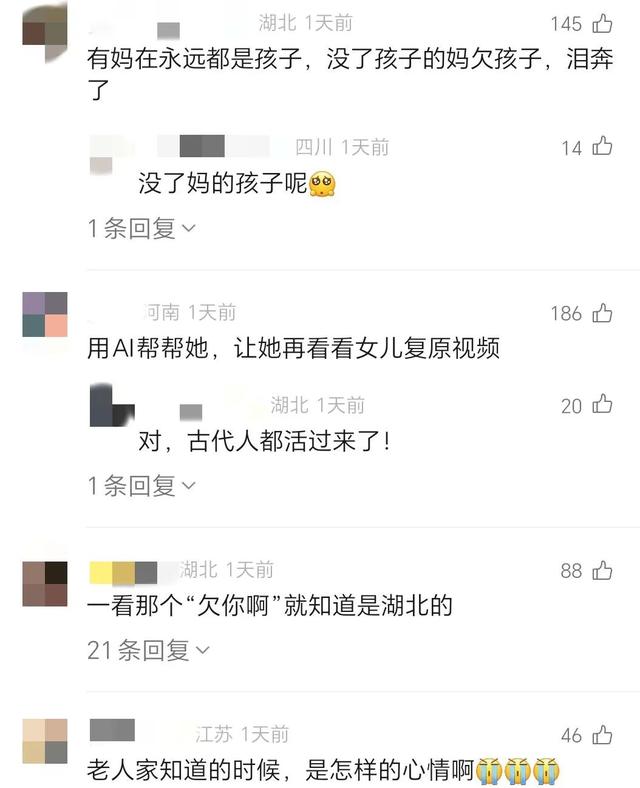Open the avatar of the AI comment author
640x788 pixels.
pyautogui.click(x=44, y=314)
